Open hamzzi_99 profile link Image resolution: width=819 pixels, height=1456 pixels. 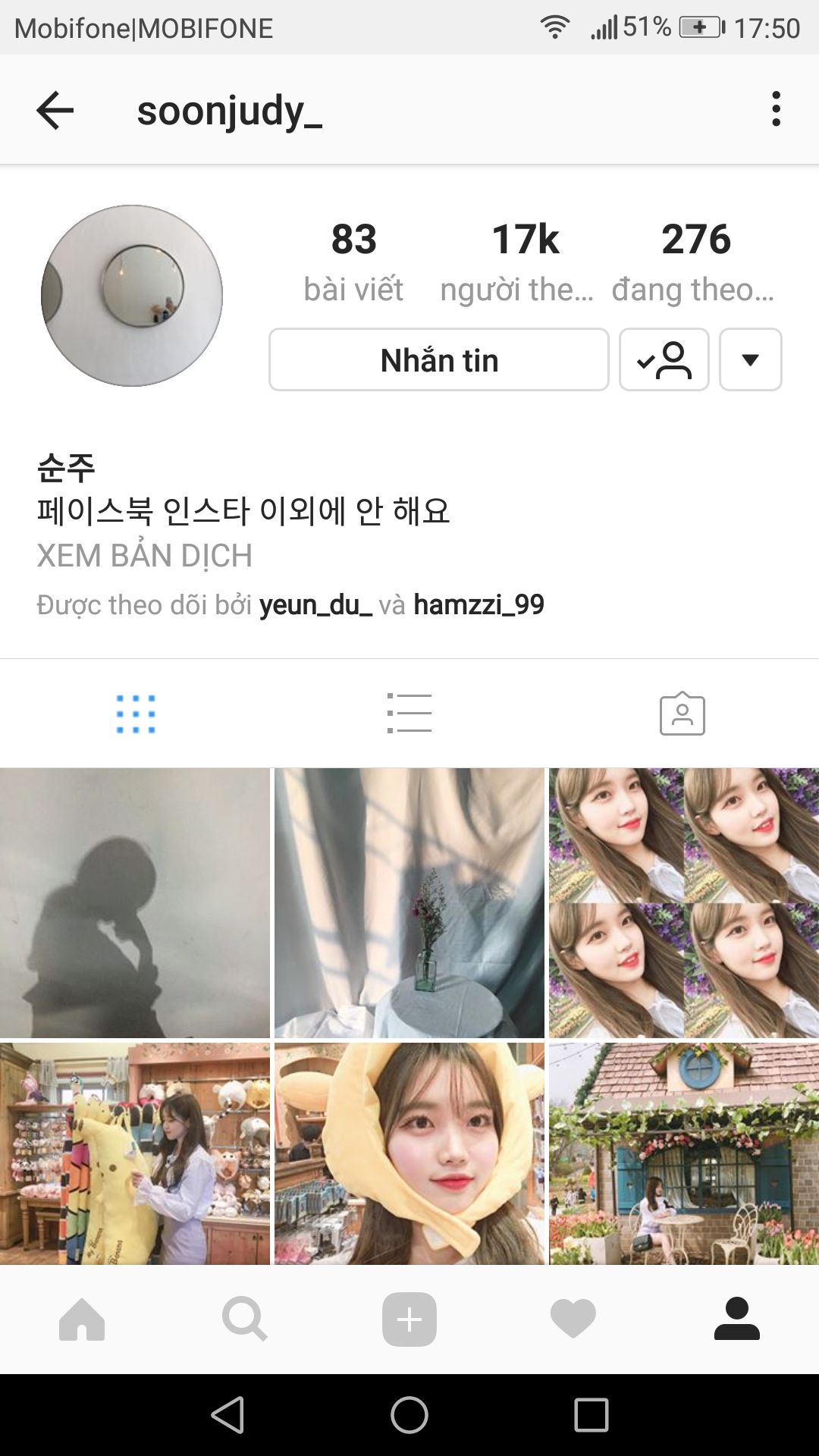[x=479, y=605]
